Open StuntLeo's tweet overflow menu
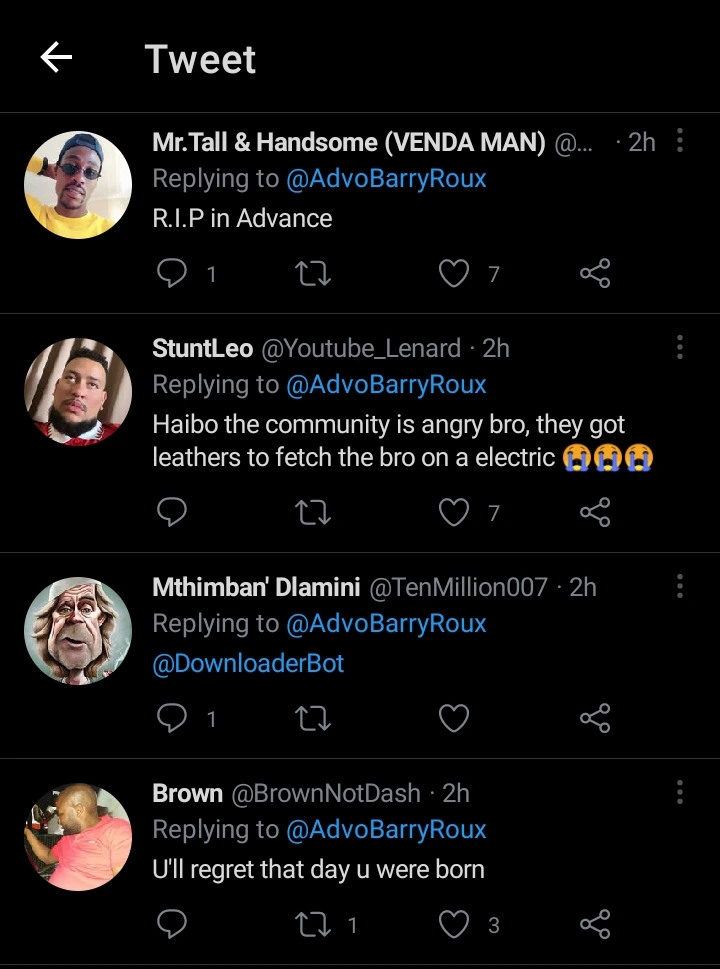This screenshot has height=969, width=720. tap(680, 347)
